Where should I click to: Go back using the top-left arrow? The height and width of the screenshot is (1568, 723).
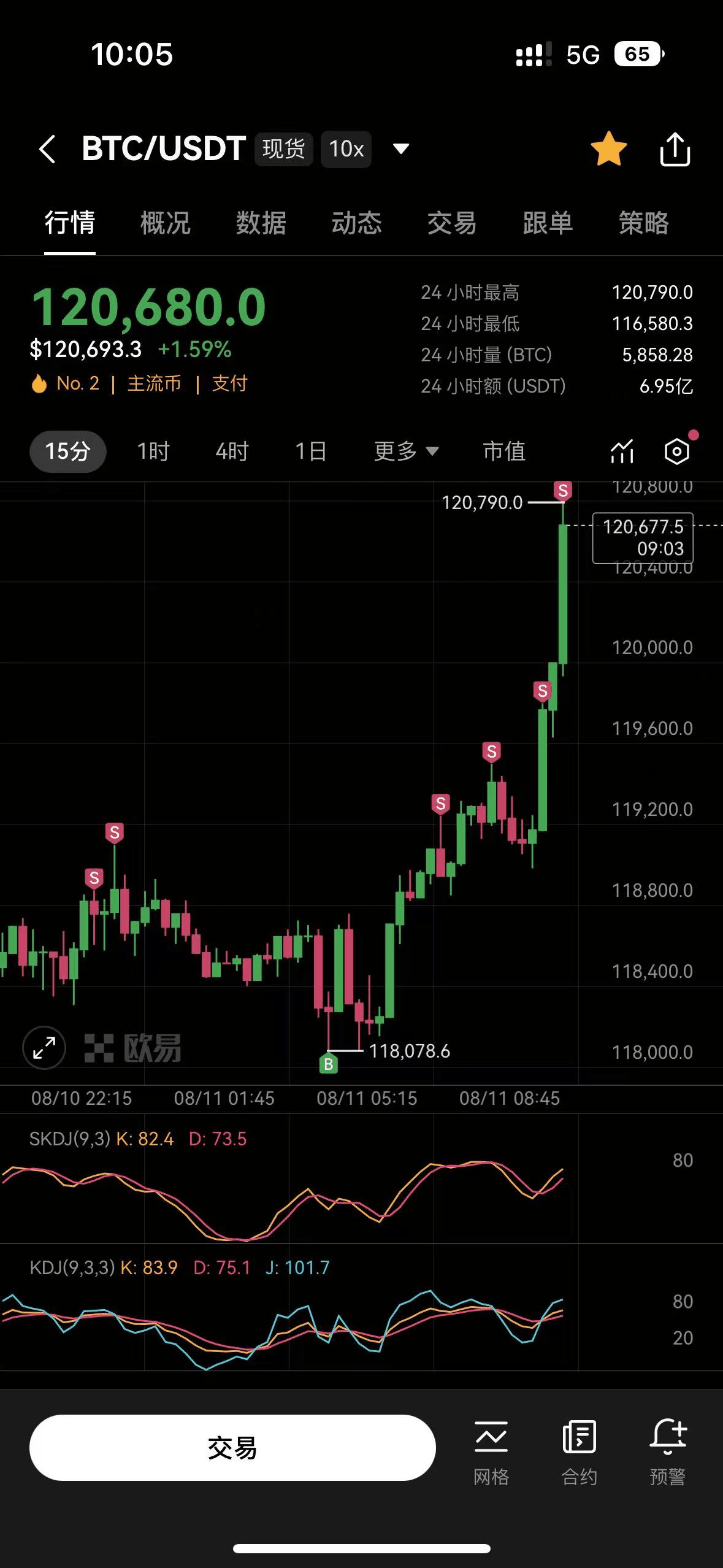pyautogui.click(x=47, y=149)
